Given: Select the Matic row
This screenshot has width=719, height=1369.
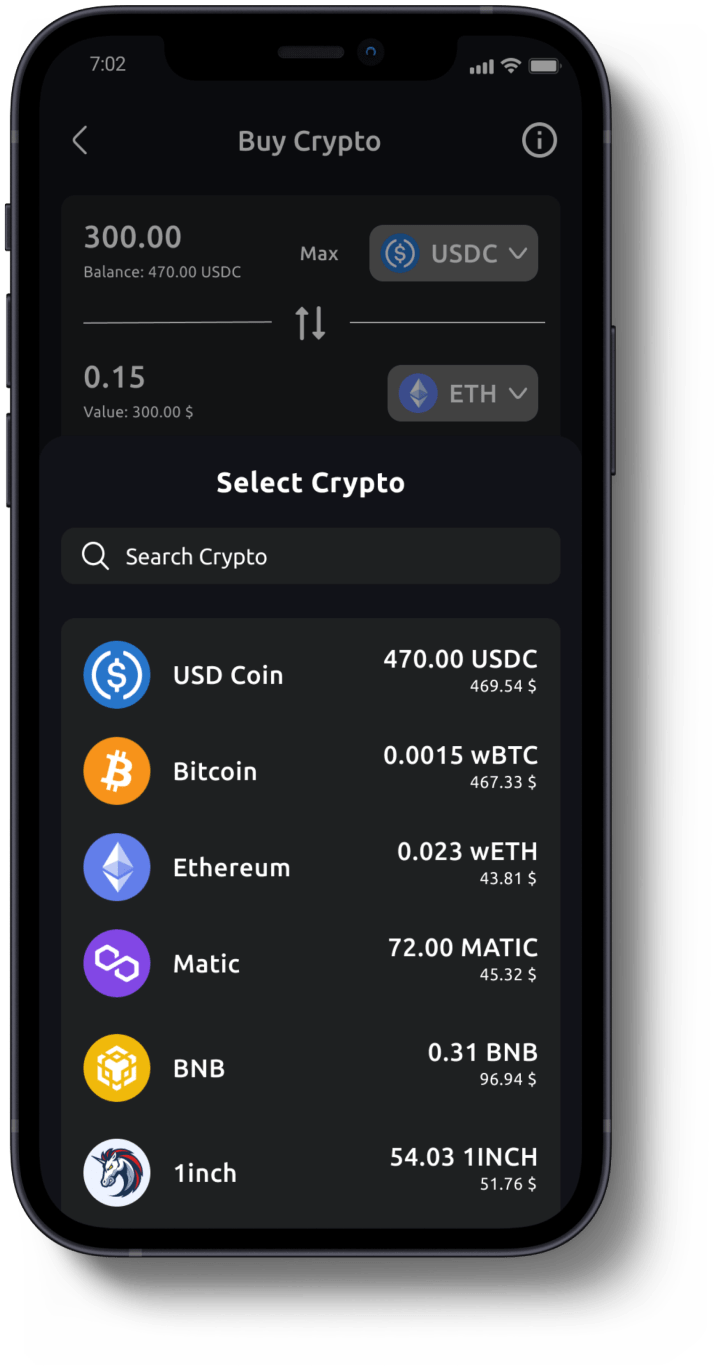Looking at the screenshot, I should [x=310, y=963].
